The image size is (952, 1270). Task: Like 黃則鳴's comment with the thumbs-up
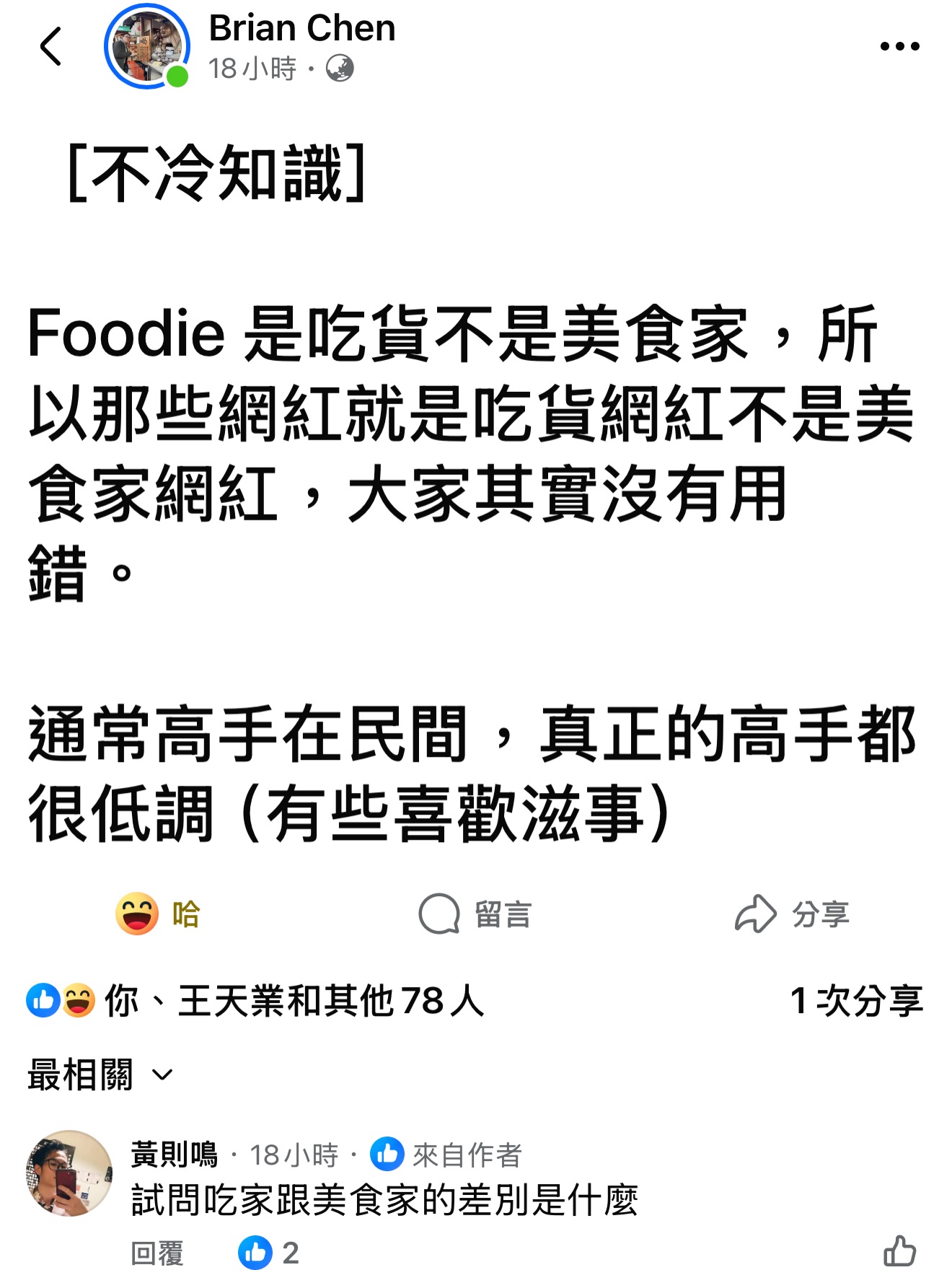[x=899, y=1251]
